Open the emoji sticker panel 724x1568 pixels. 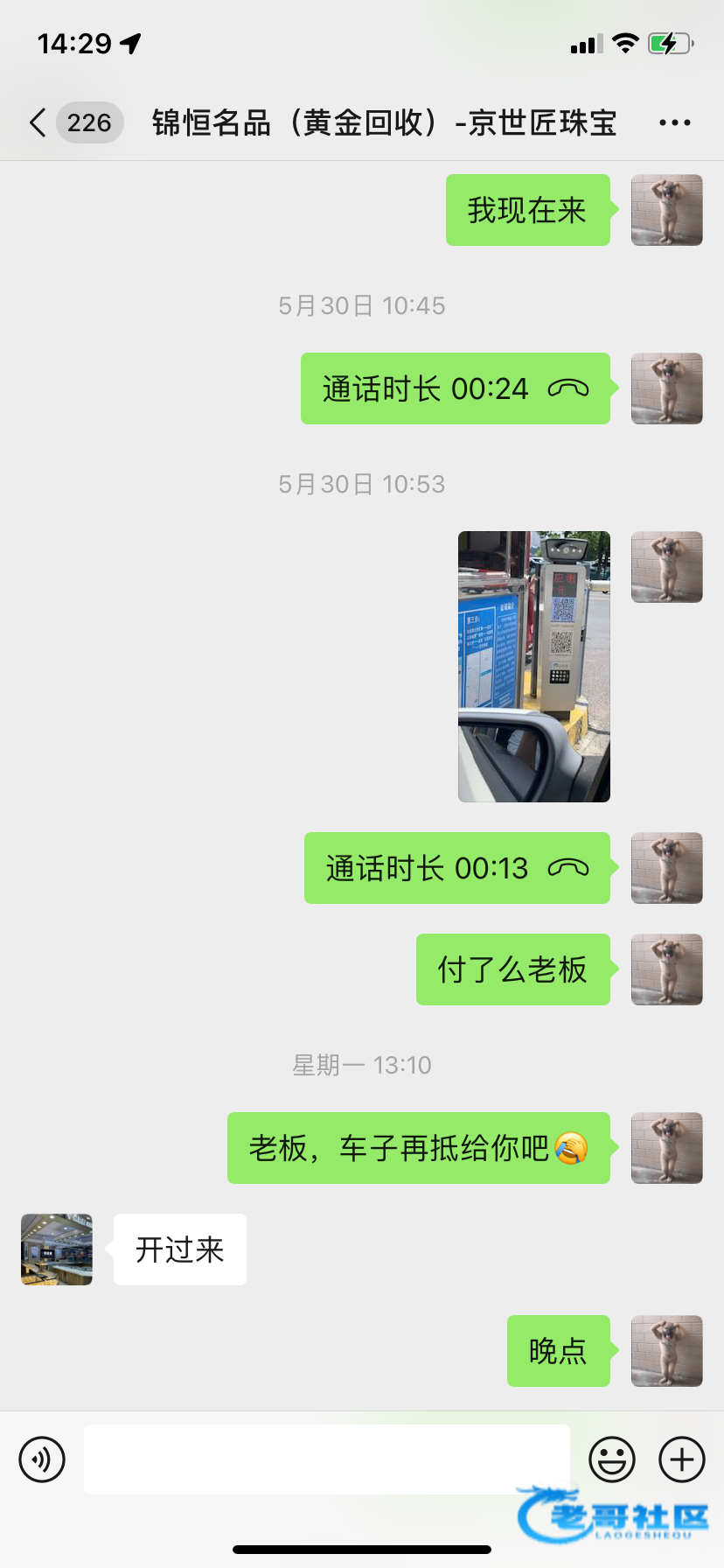612,1459
